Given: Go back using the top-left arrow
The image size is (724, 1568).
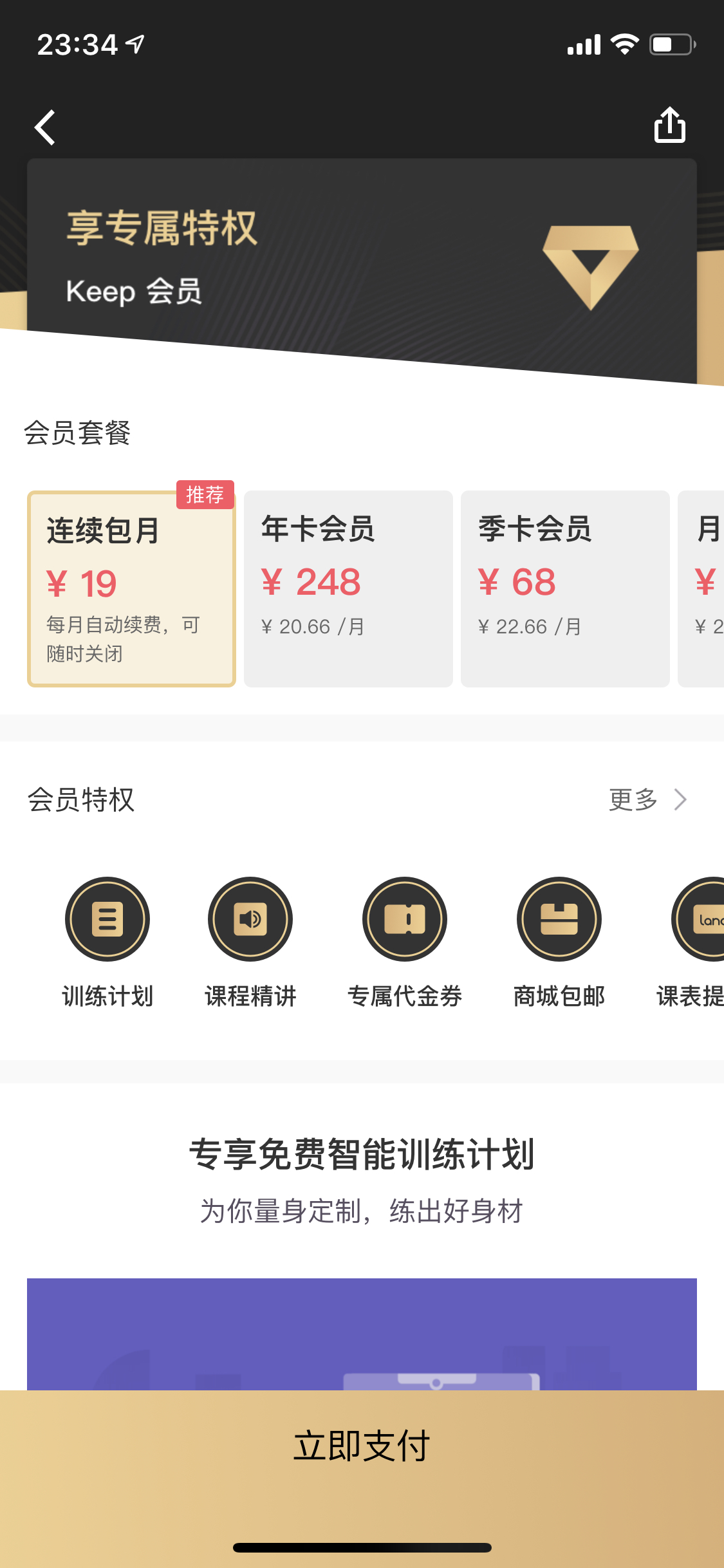Looking at the screenshot, I should coord(45,127).
